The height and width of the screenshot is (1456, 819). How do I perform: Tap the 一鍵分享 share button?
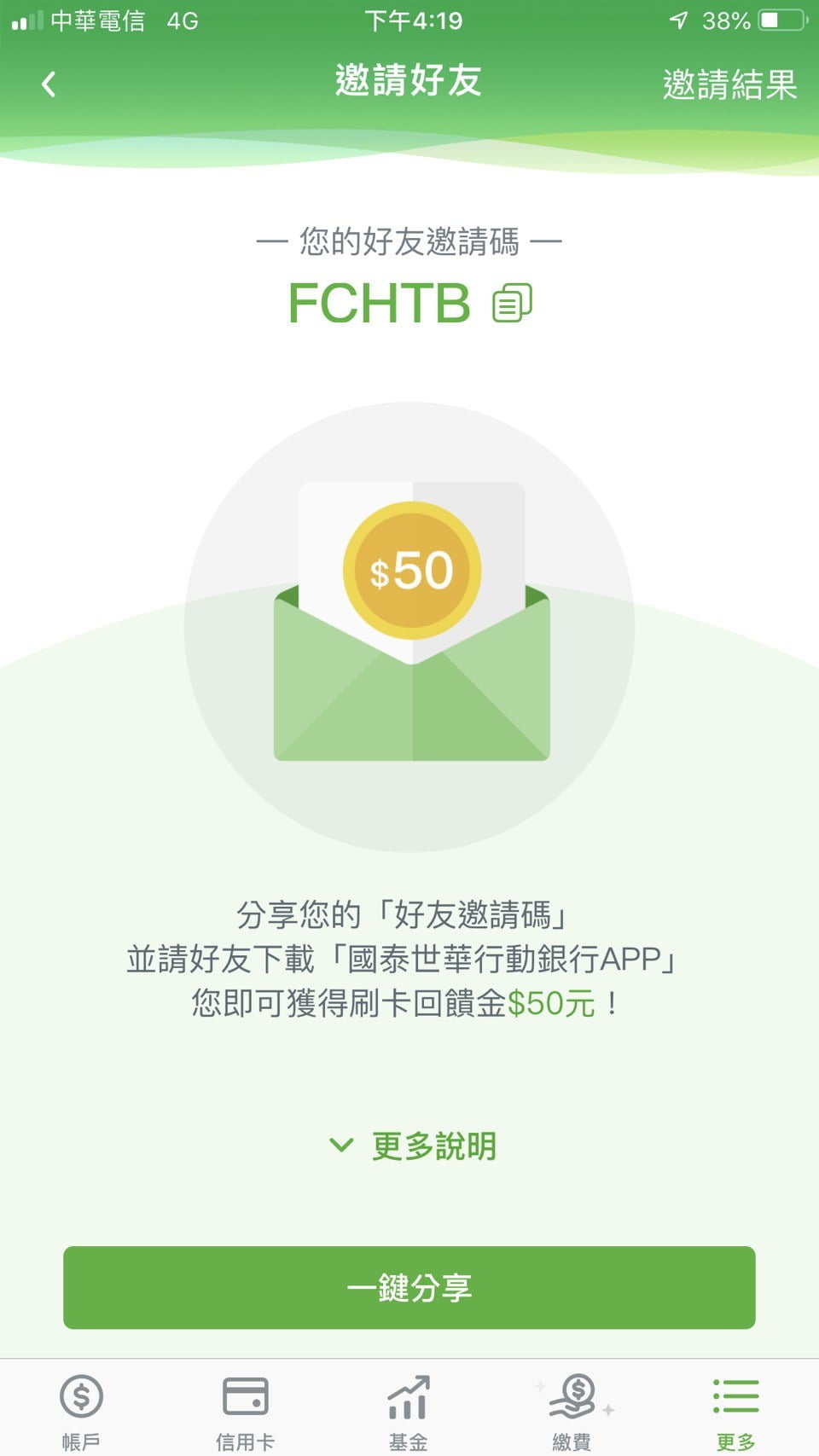tap(409, 1290)
